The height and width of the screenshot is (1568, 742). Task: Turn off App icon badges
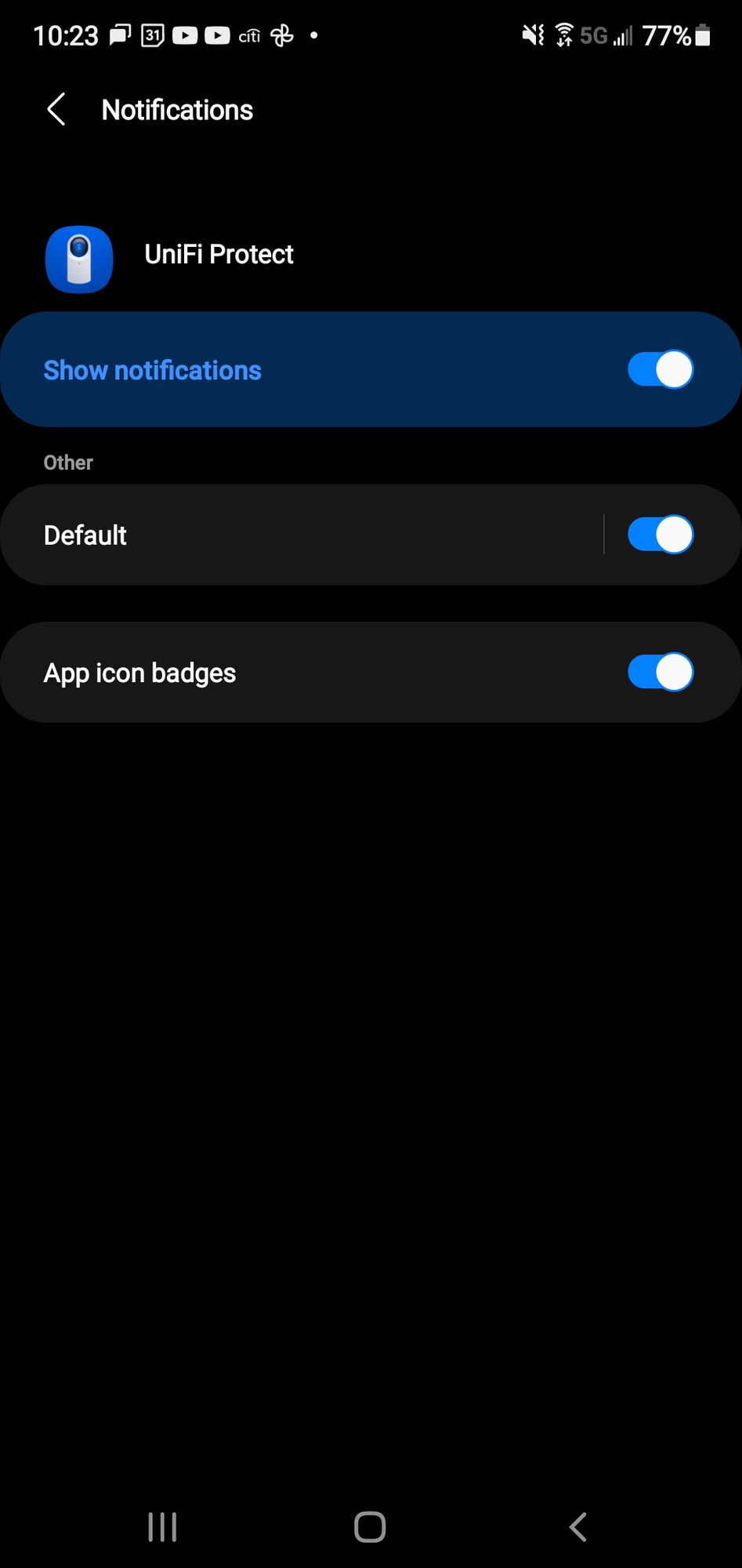click(x=660, y=672)
